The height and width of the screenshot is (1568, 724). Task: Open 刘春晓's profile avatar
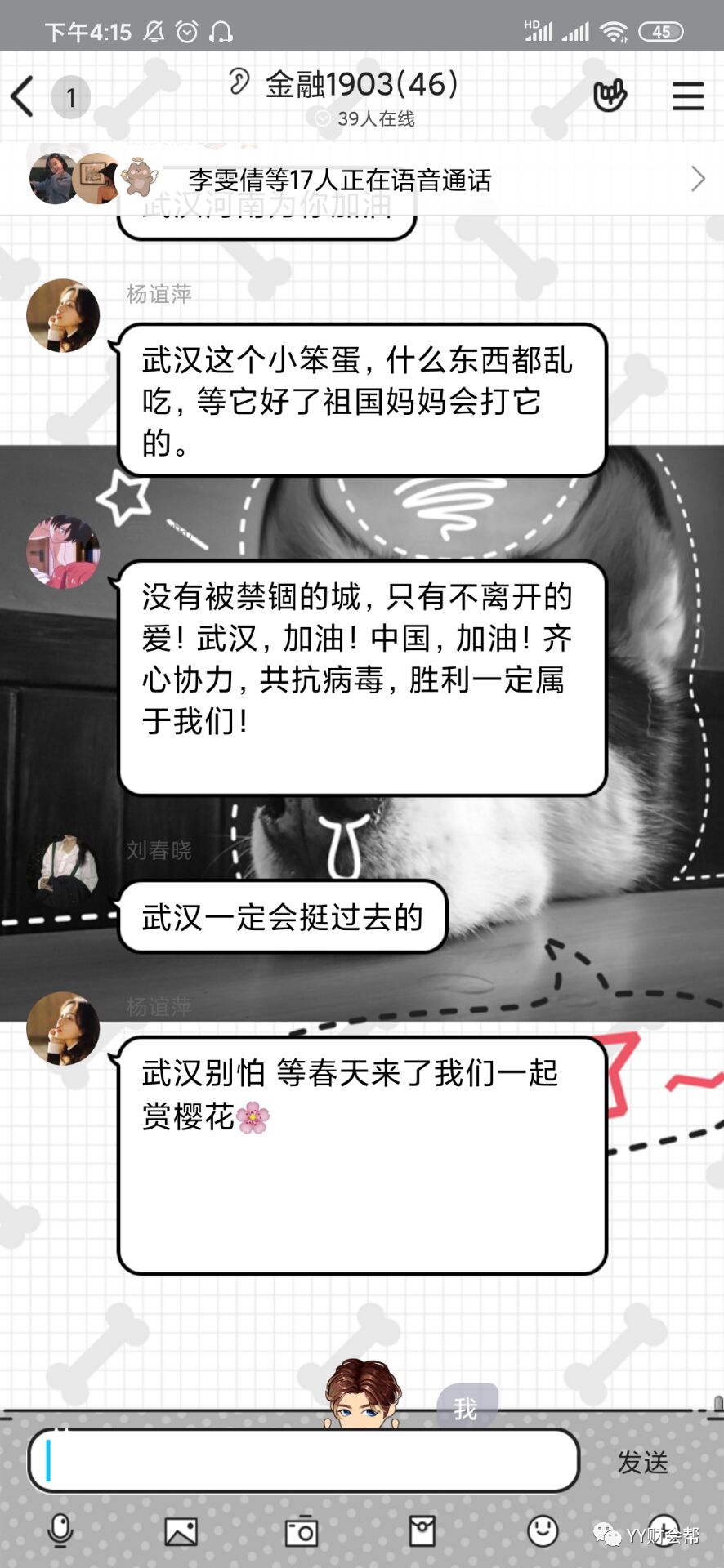[x=62, y=870]
